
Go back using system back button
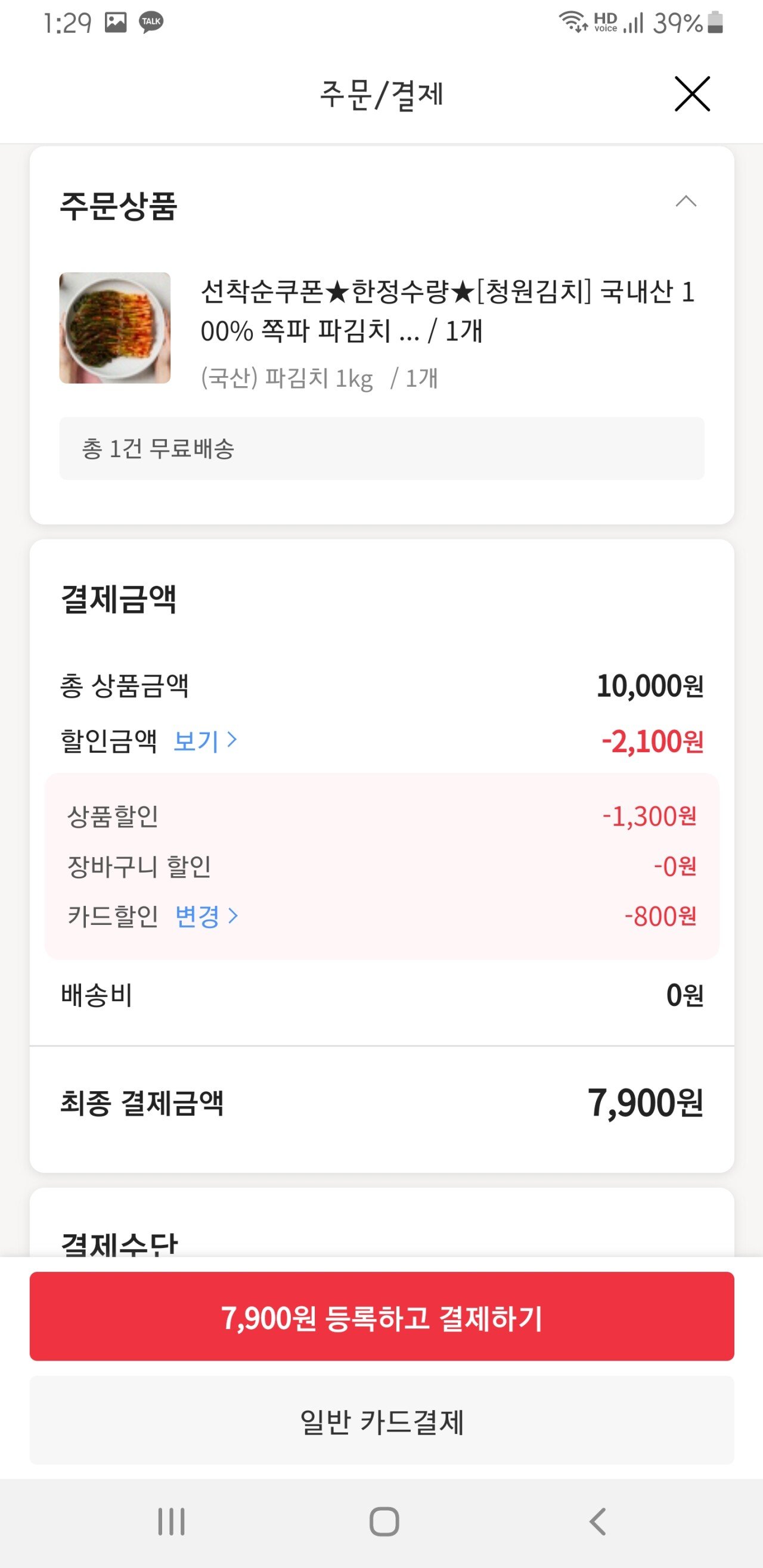(597, 1522)
